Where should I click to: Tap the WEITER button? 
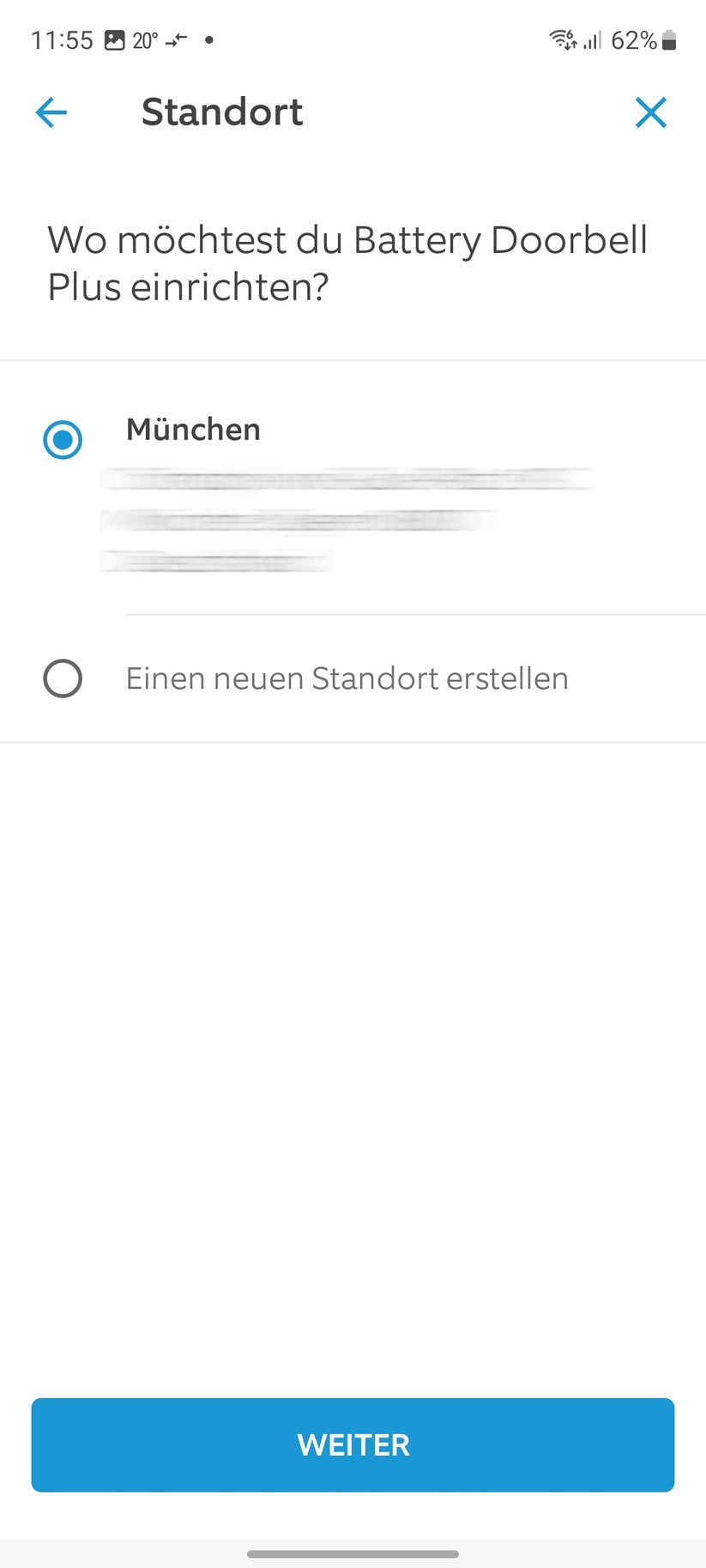[353, 1444]
